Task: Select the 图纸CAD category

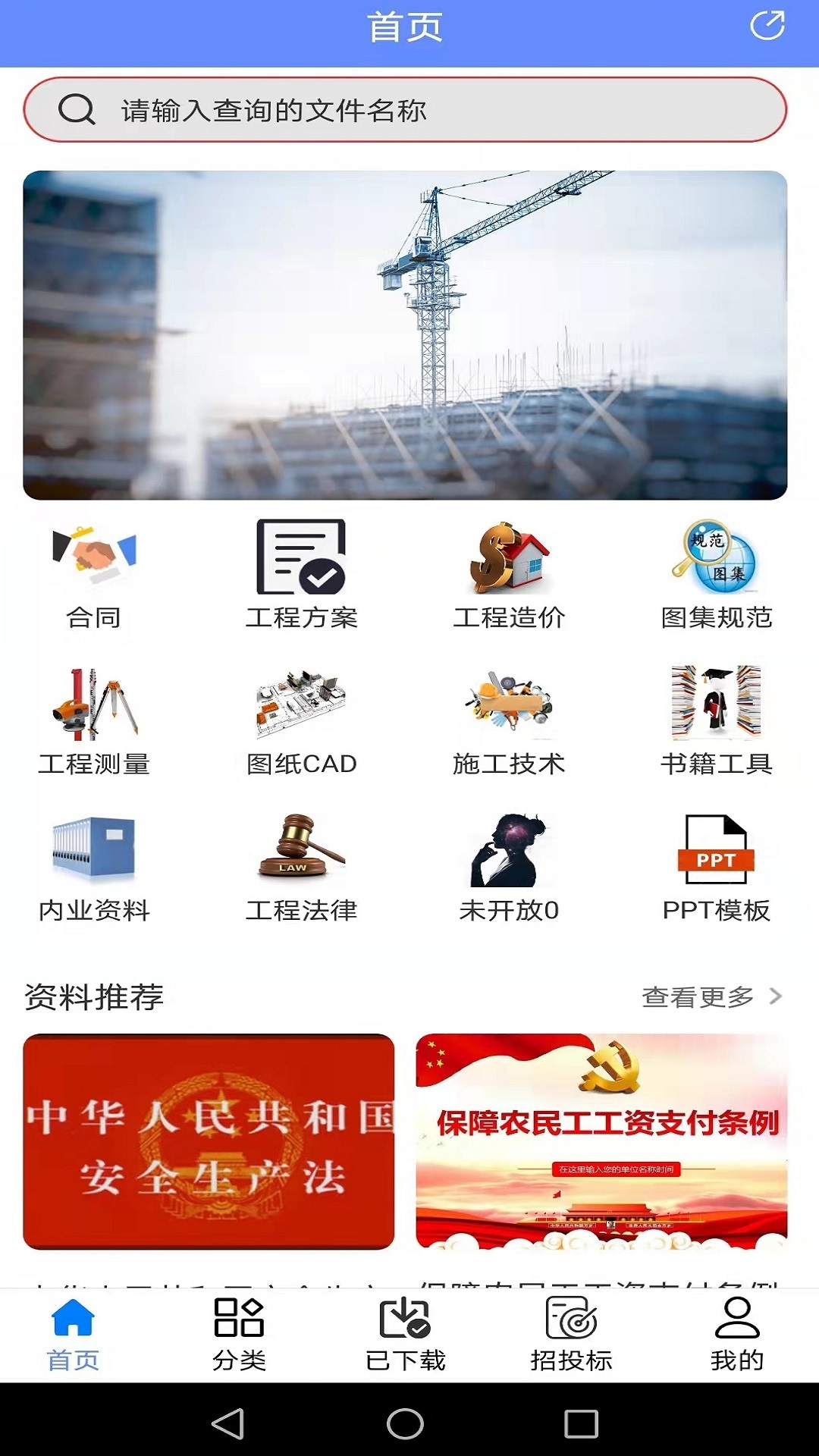Action: tap(301, 722)
